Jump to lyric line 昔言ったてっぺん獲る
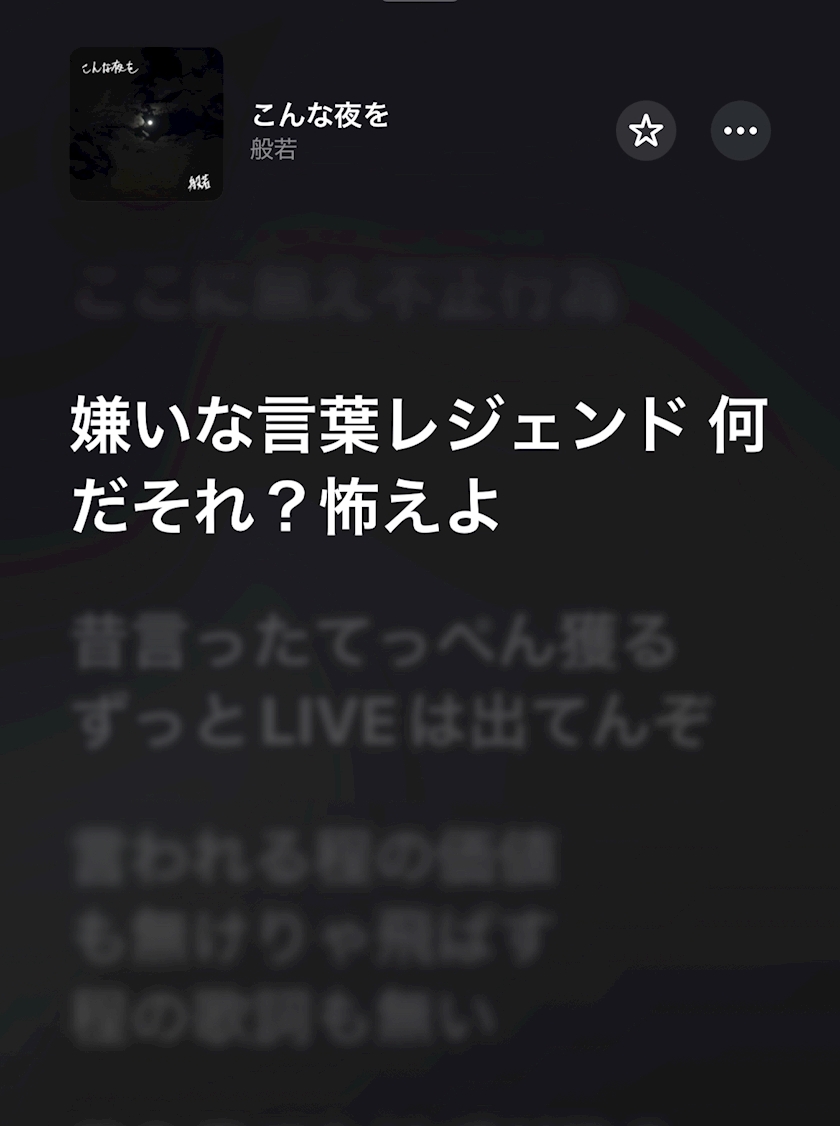The image size is (840, 1126). [376, 647]
